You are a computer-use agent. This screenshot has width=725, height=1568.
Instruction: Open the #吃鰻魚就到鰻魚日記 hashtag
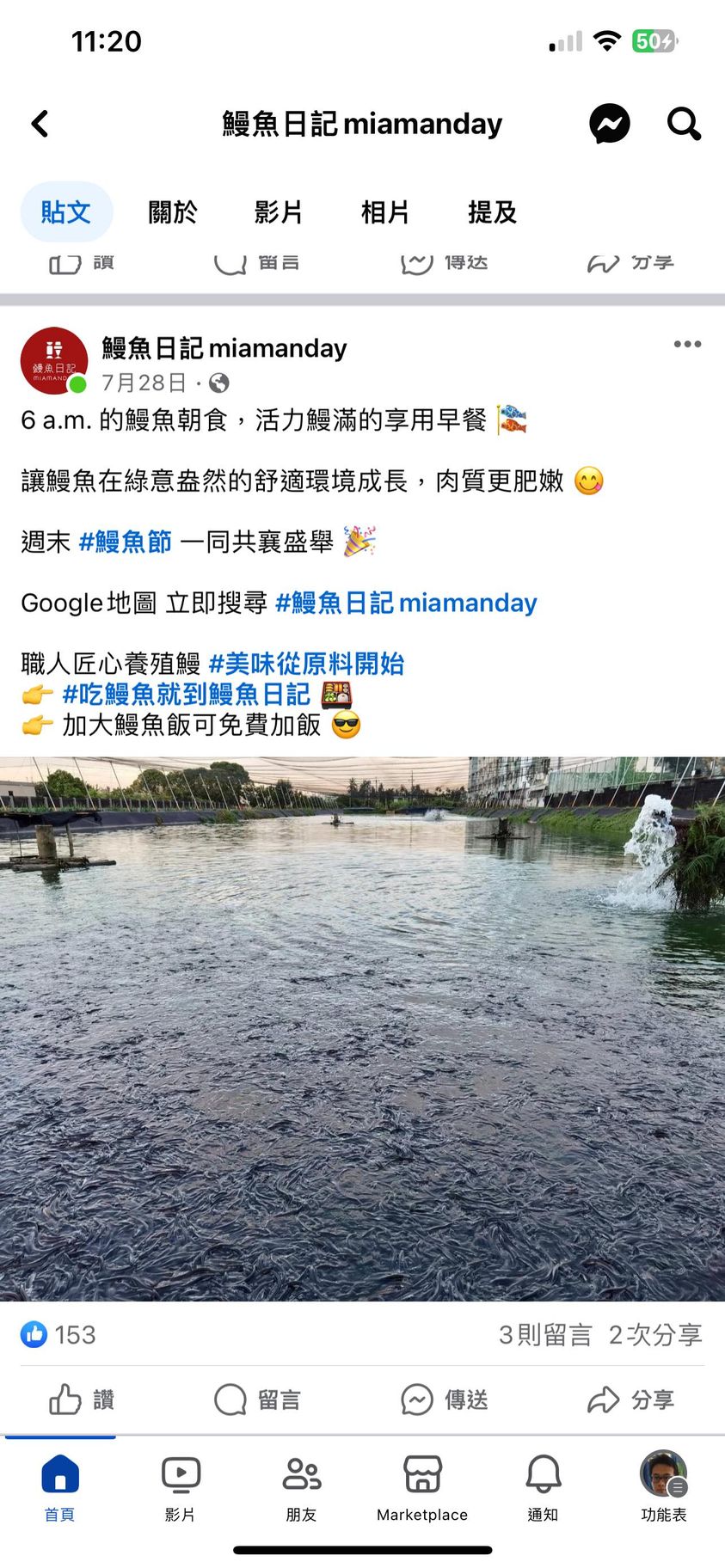[x=186, y=695]
